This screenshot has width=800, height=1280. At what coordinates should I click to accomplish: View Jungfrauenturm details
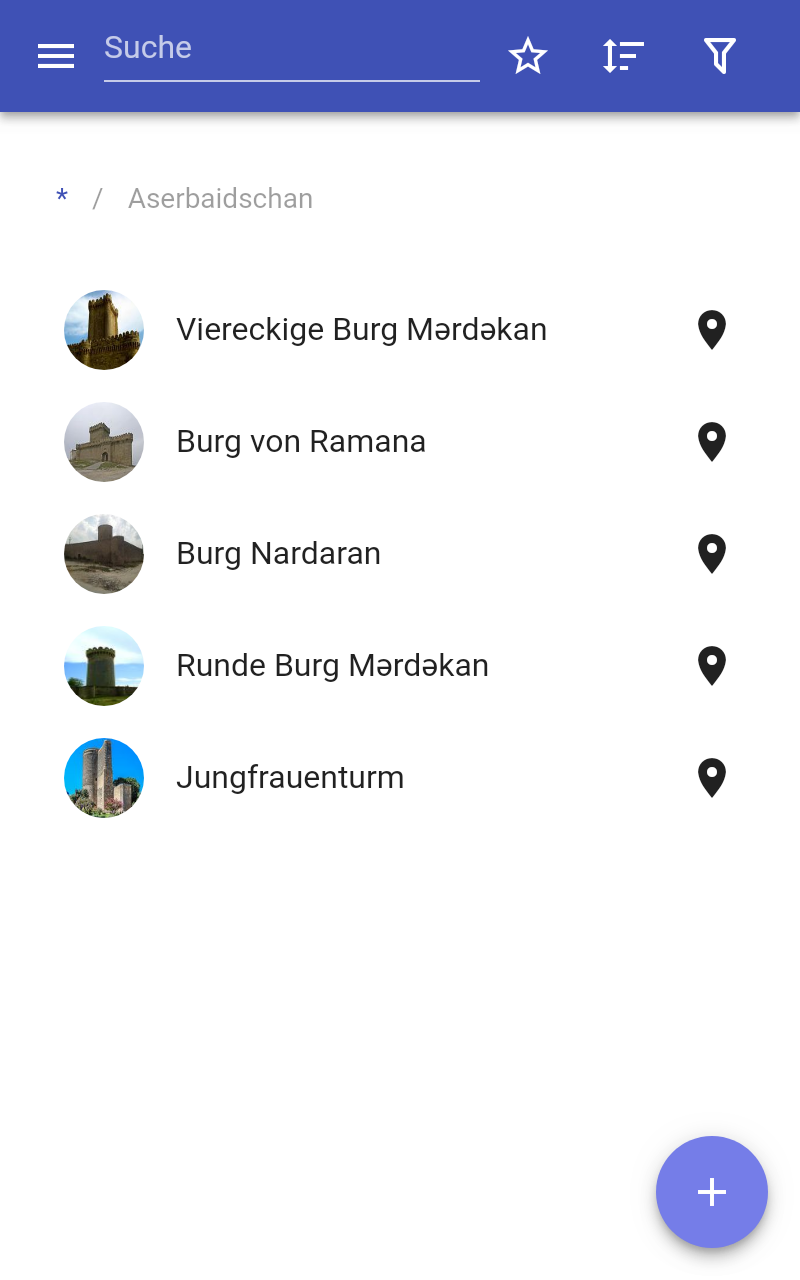pyautogui.click(x=290, y=778)
